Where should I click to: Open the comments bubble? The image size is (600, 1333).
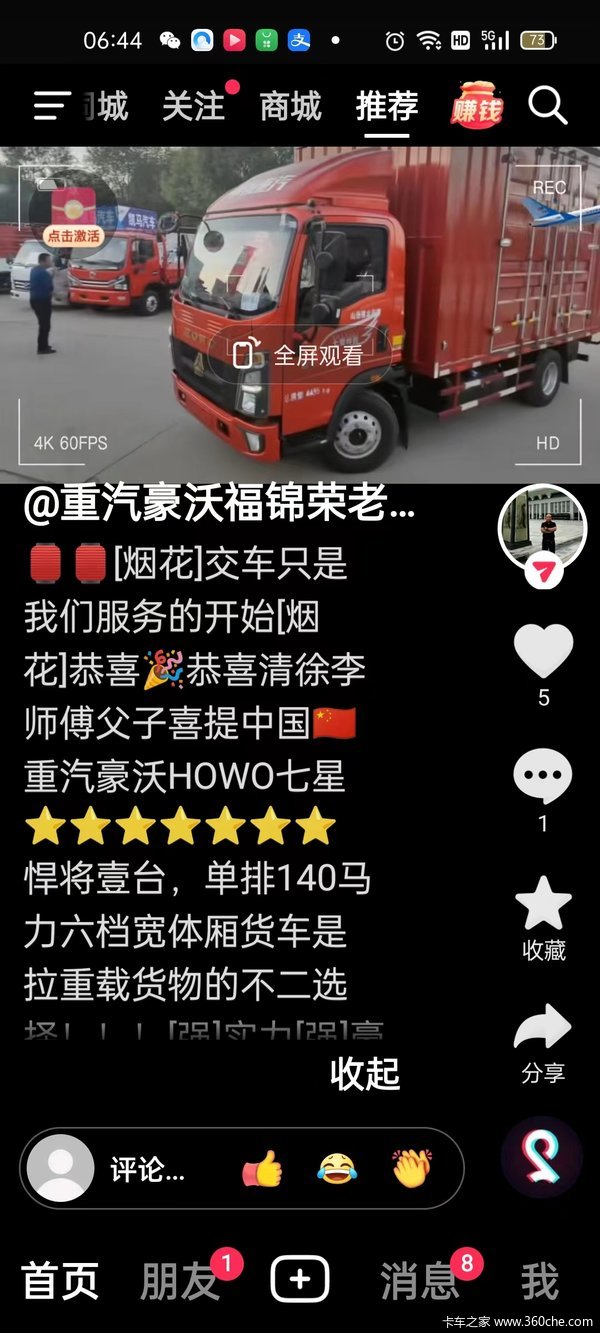pyautogui.click(x=543, y=776)
